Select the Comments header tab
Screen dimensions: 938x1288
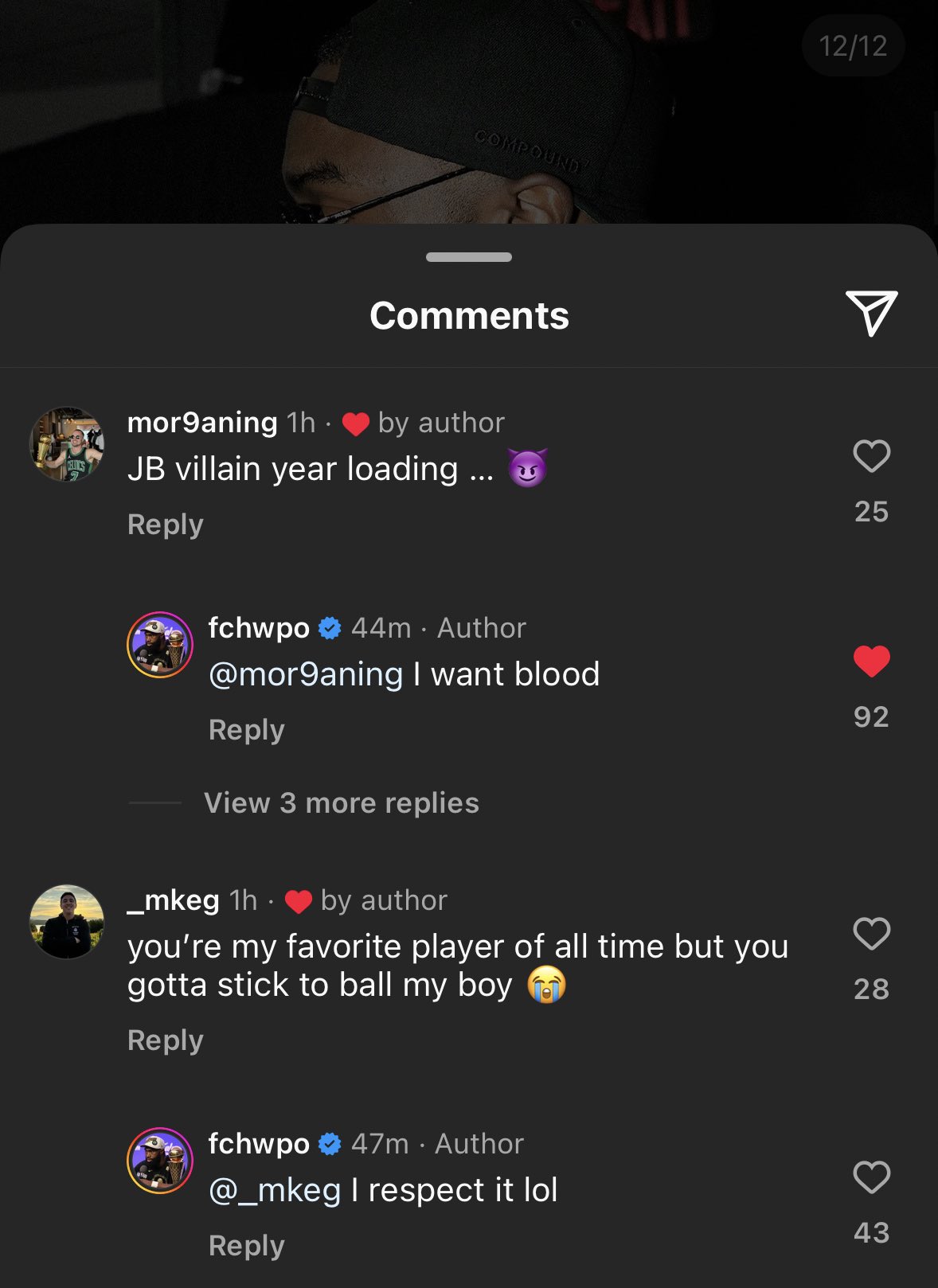(x=469, y=314)
